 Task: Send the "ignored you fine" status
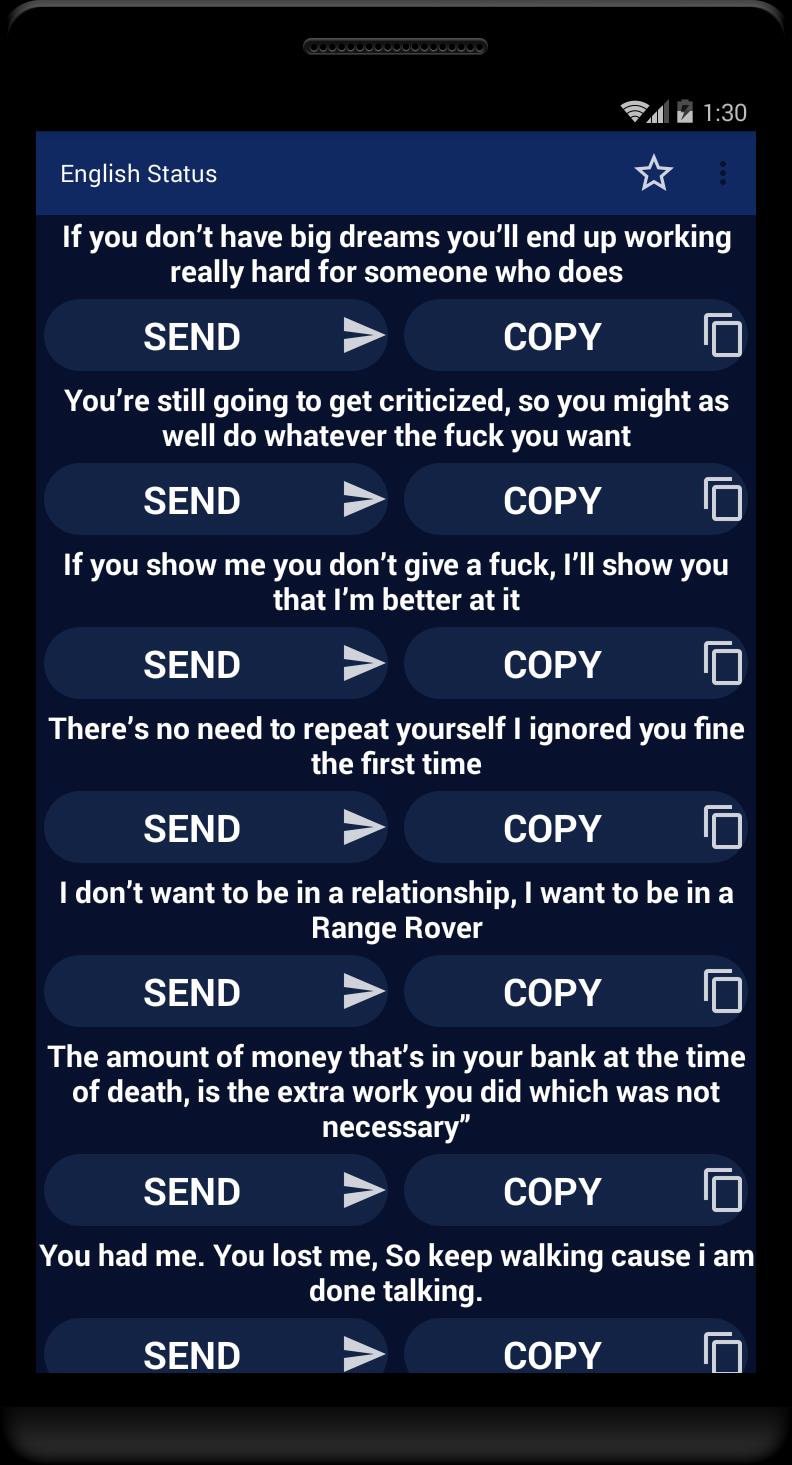pyautogui.click(x=216, y=828)
